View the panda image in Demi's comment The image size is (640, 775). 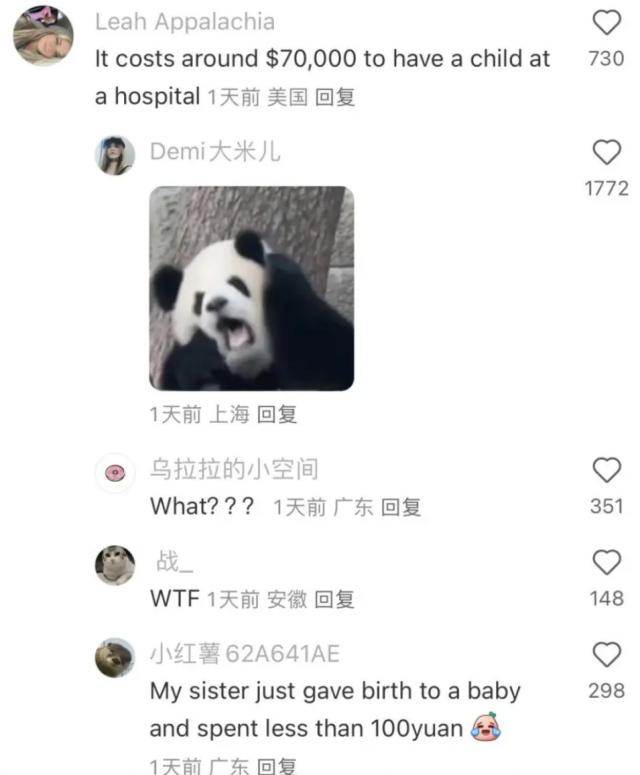click(x=251, y=288)
